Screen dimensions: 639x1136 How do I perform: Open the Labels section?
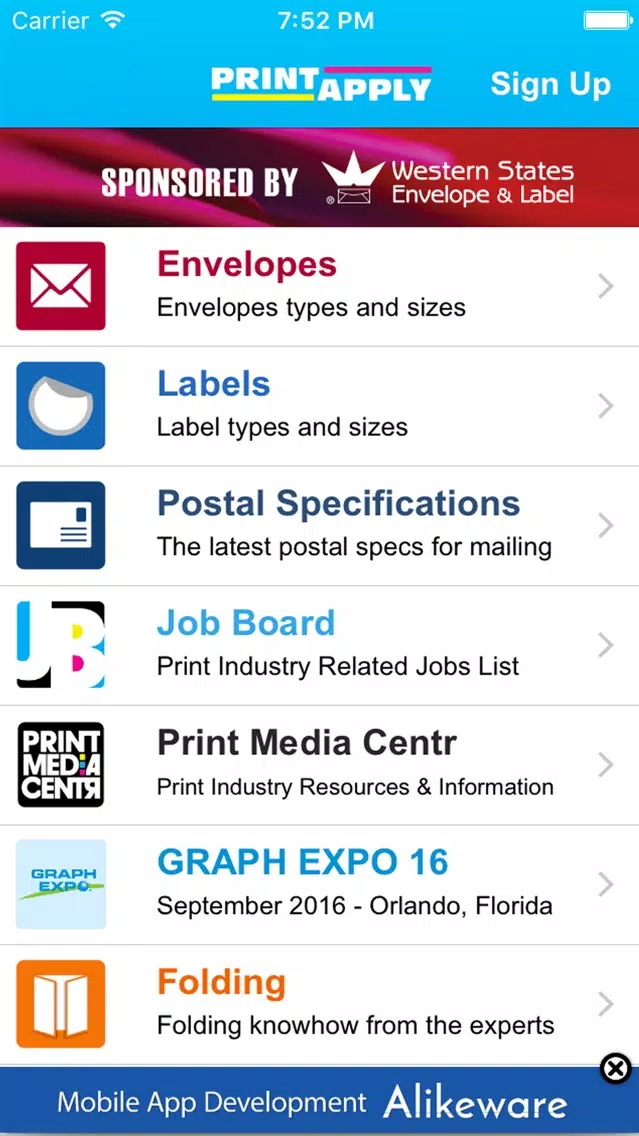(x=320, y=406)
